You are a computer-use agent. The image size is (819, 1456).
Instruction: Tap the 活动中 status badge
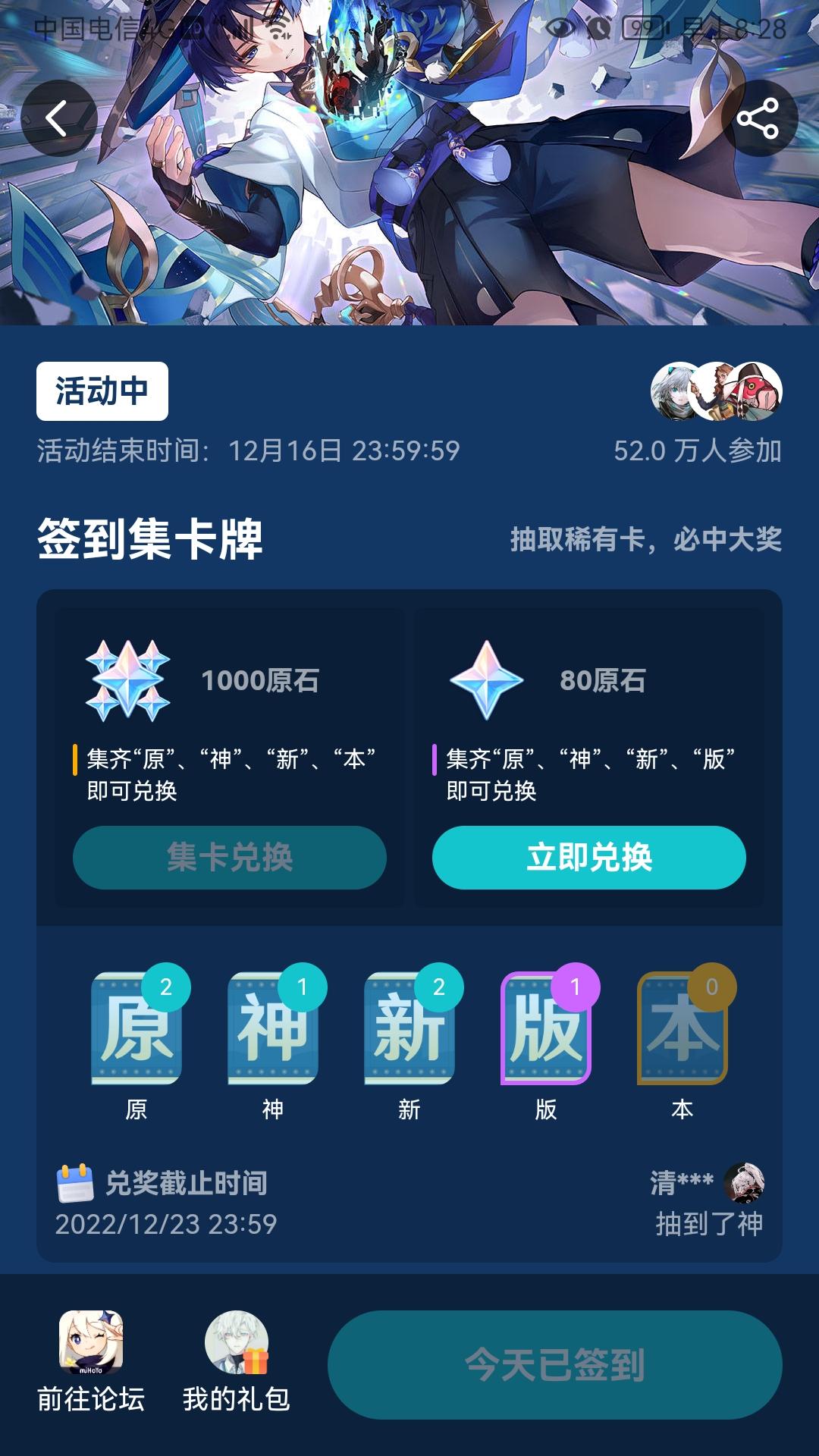click(x=101, y=391)
